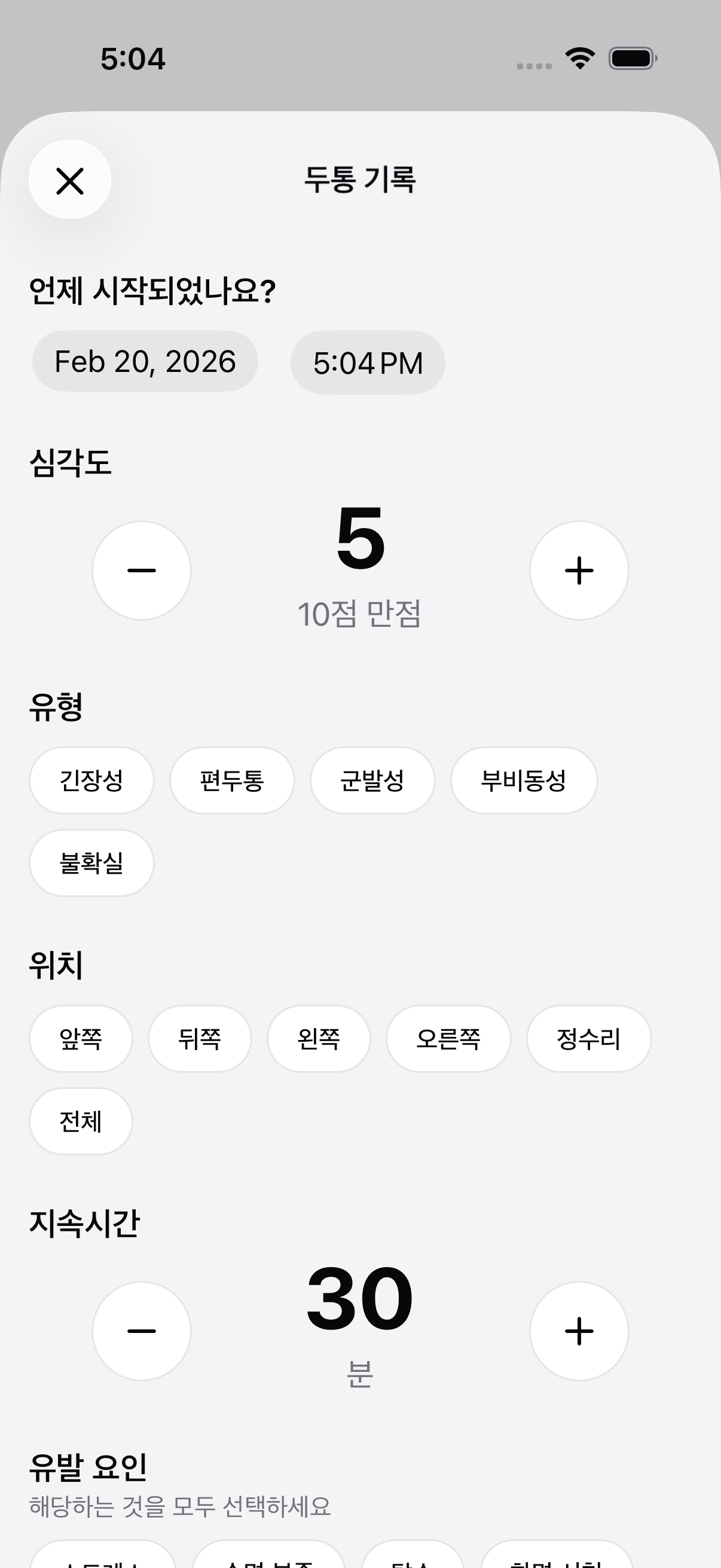721x1568 pixels.
Task: Increase the severity score with the plus button
Action: 579,570
